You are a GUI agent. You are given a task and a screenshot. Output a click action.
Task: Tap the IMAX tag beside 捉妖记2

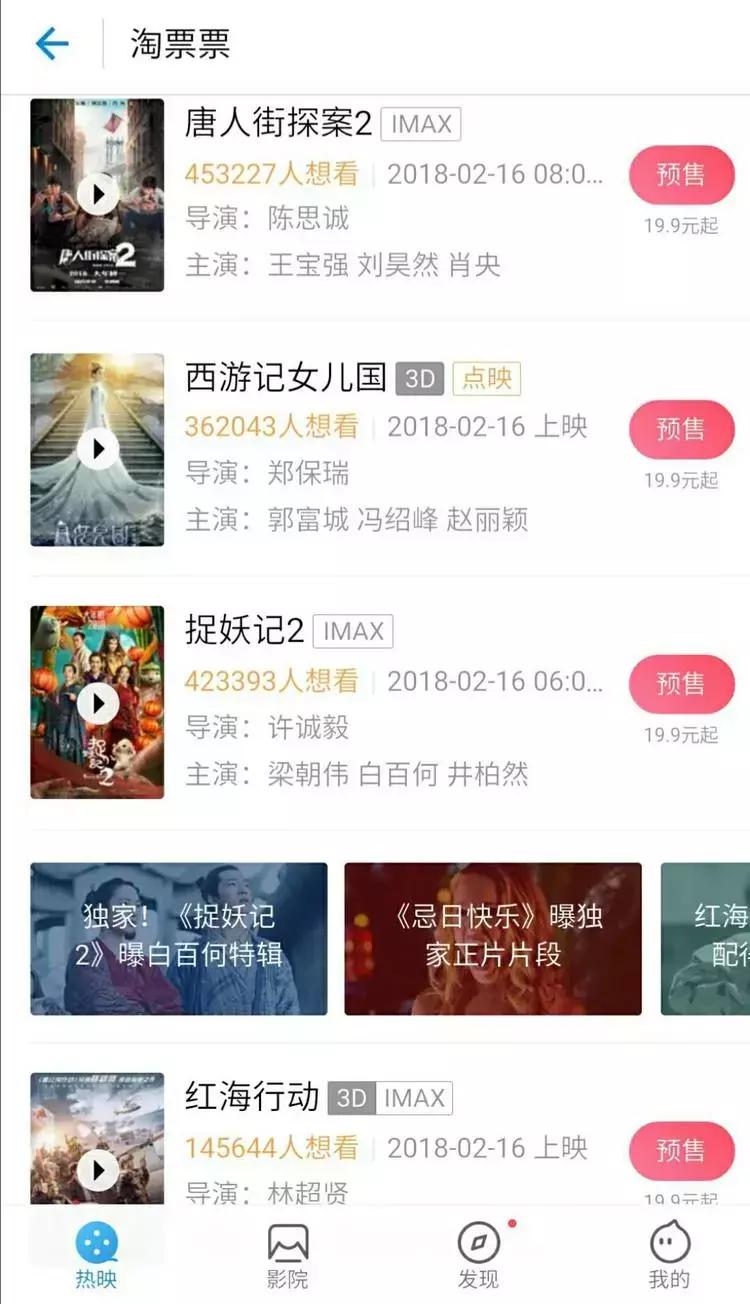point(352,630)
